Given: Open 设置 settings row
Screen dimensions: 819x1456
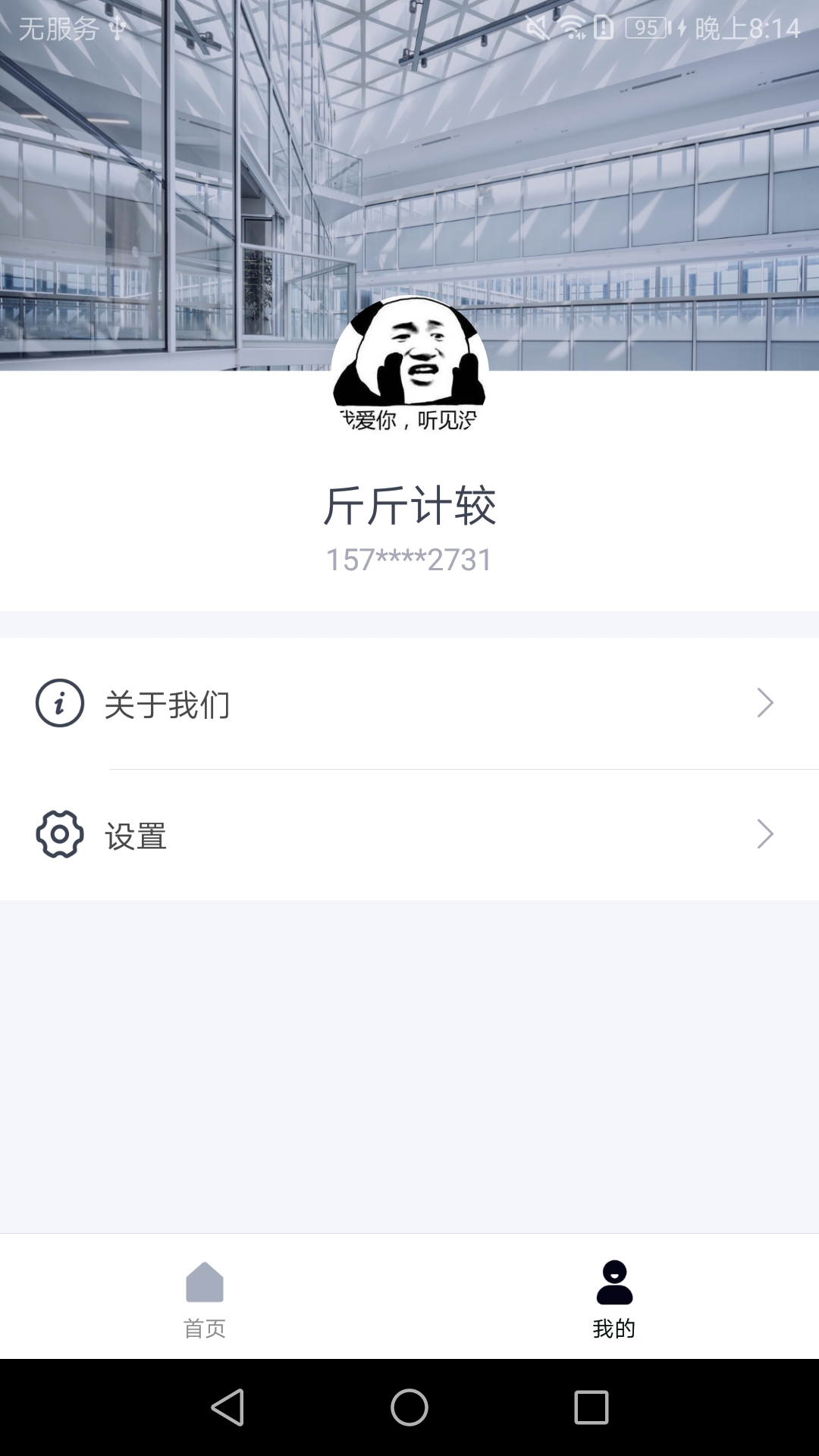Looking at the screenshot, I should [x=409, y=835].
